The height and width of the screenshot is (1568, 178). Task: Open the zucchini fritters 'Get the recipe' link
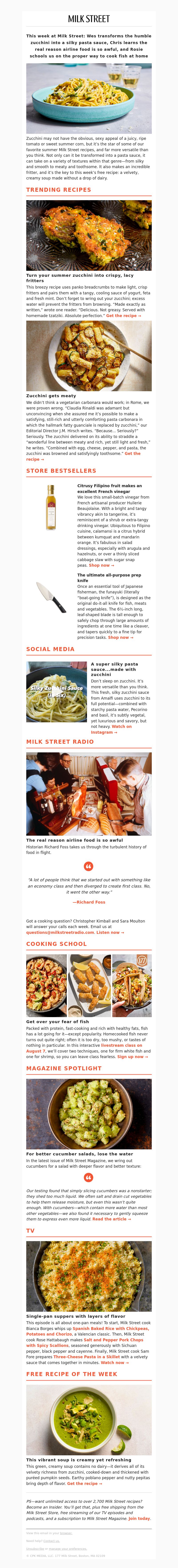(123, 316)
